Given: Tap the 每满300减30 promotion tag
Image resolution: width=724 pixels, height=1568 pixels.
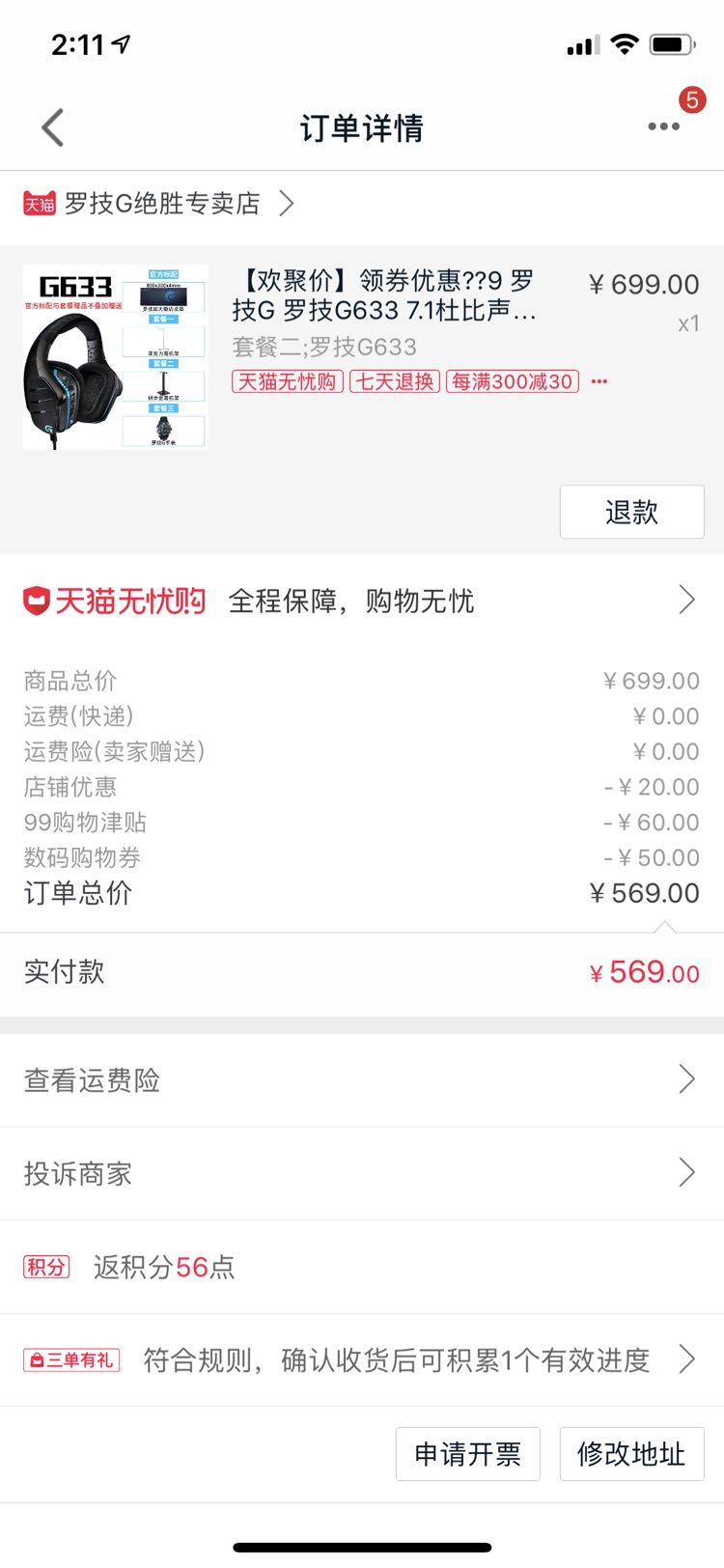Looking at the screenshot, I should point(512,381).
